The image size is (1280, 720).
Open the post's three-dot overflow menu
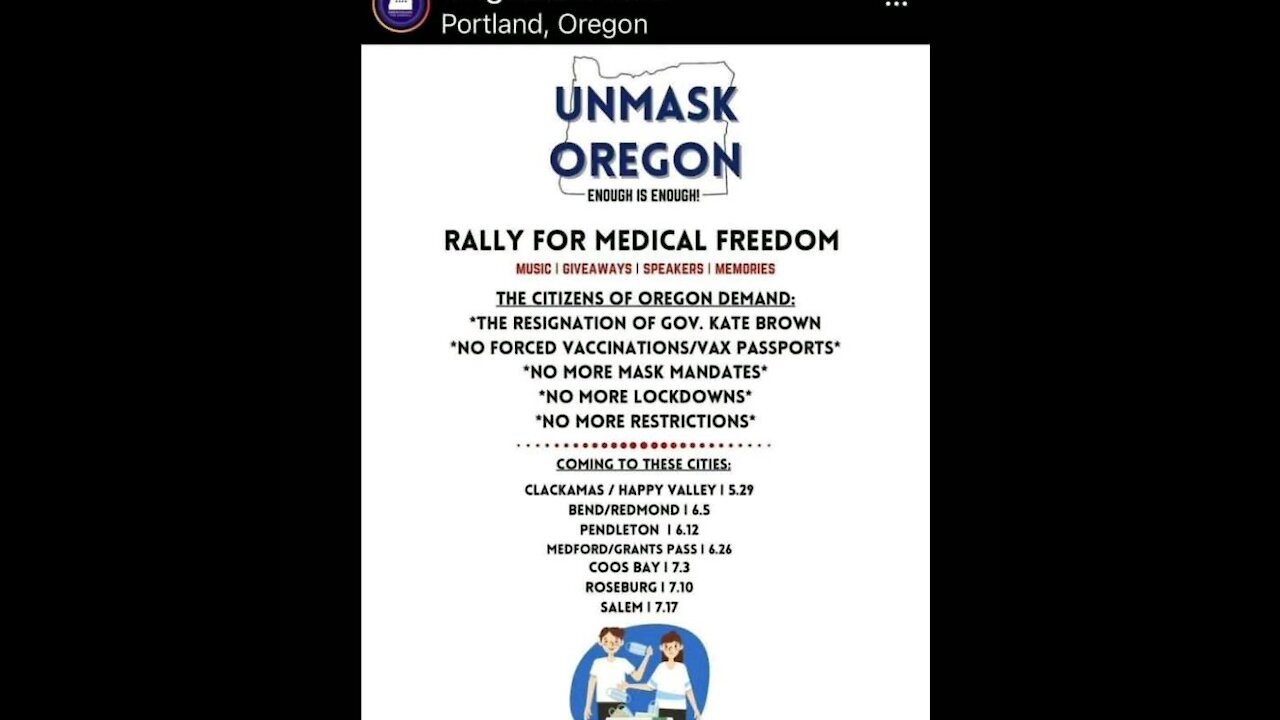pyautogui.click(x=896, y=5)
